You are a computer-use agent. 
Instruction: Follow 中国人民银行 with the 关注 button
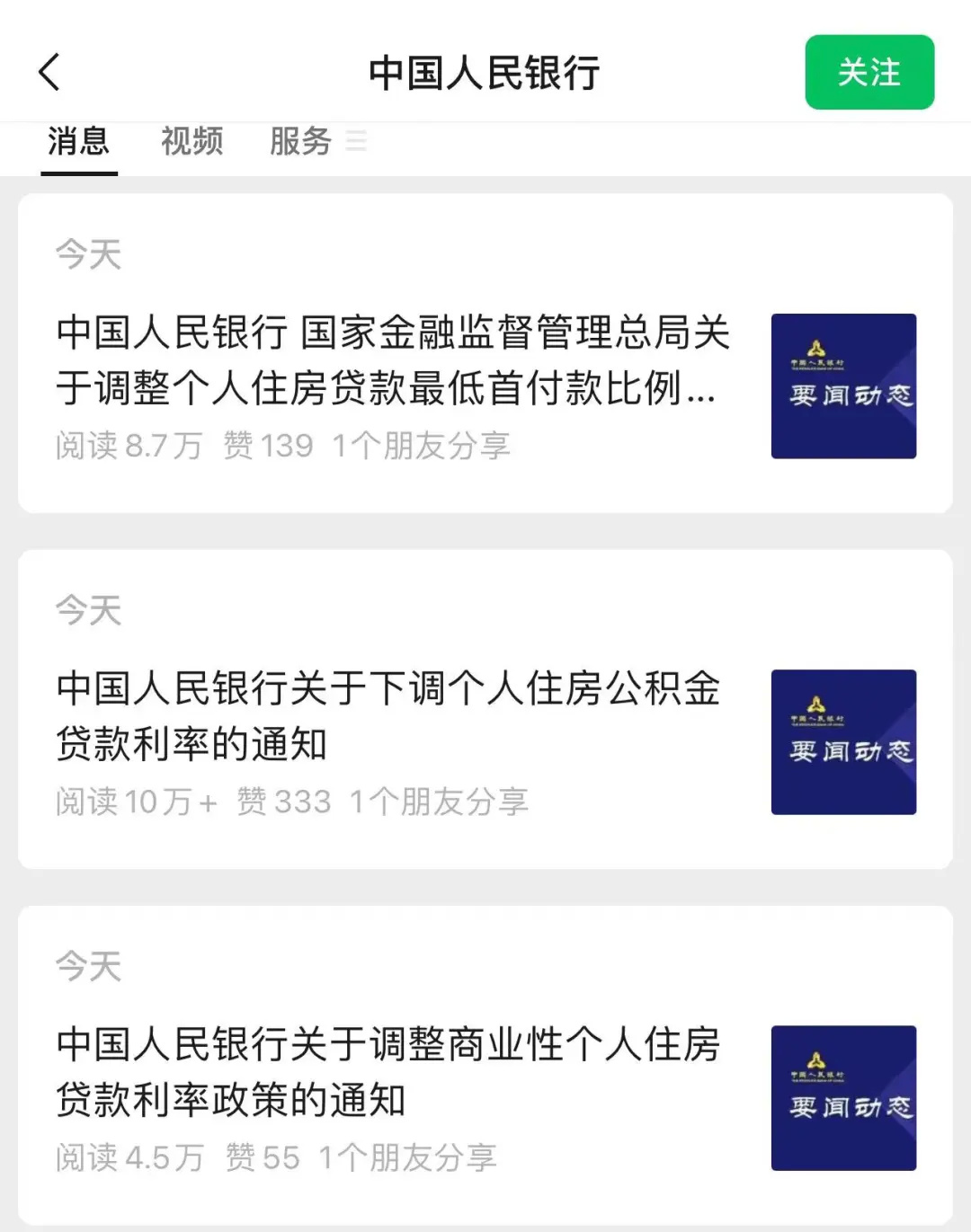[869, 72]
